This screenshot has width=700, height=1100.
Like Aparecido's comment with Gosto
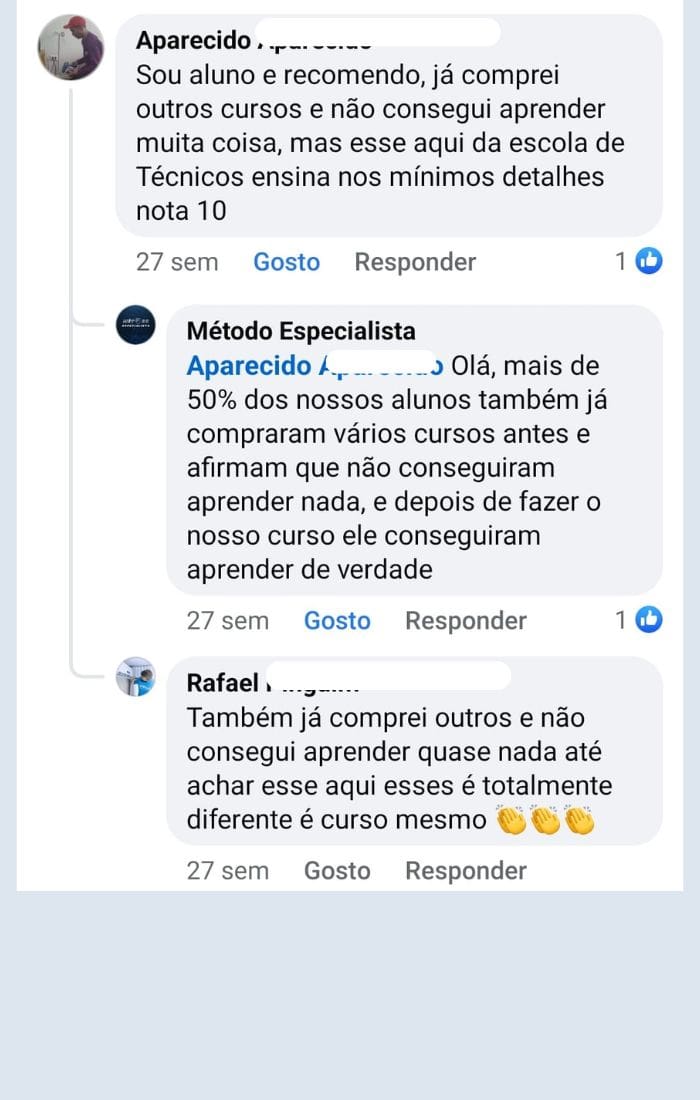point(286,262)
